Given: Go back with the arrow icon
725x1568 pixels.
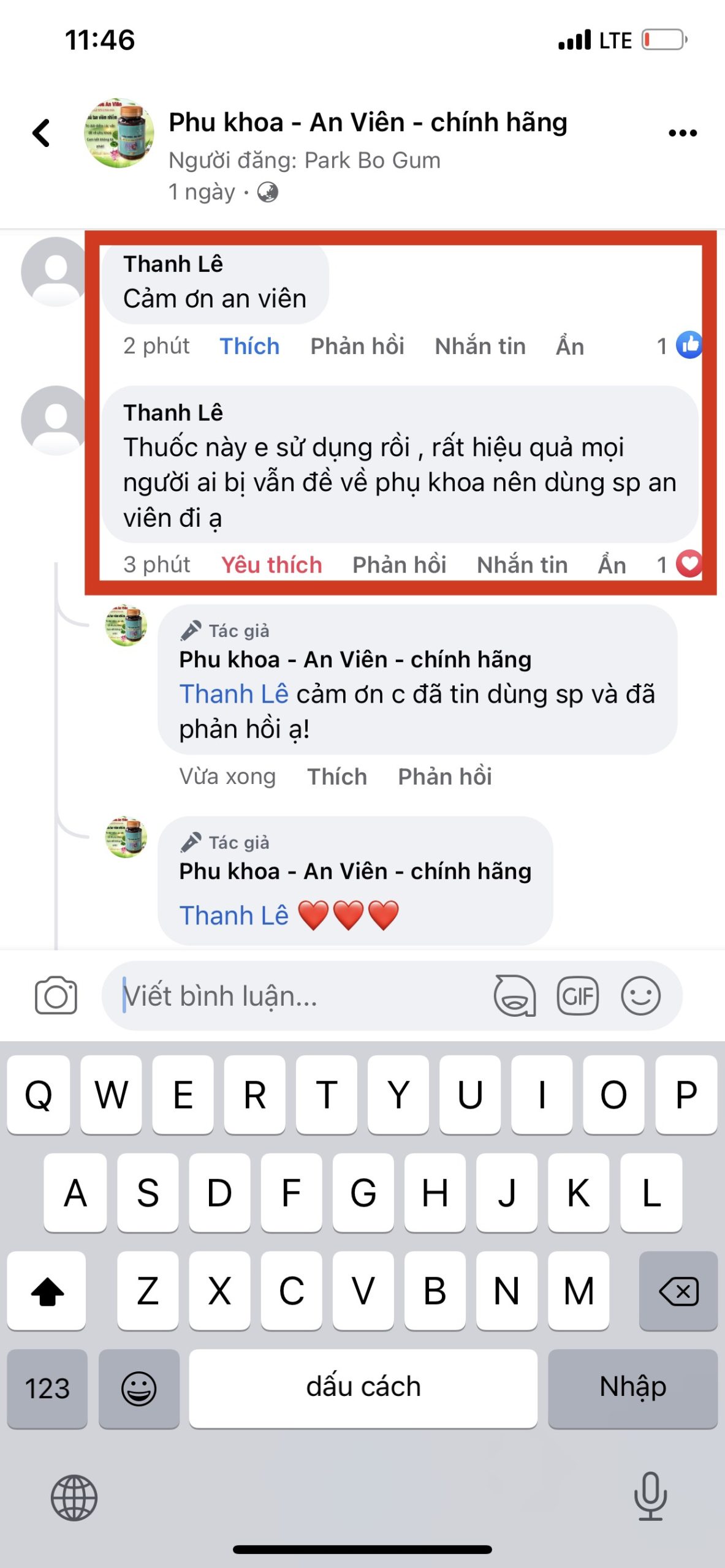Looking at the screenshot, I should [x=42, y=133].
